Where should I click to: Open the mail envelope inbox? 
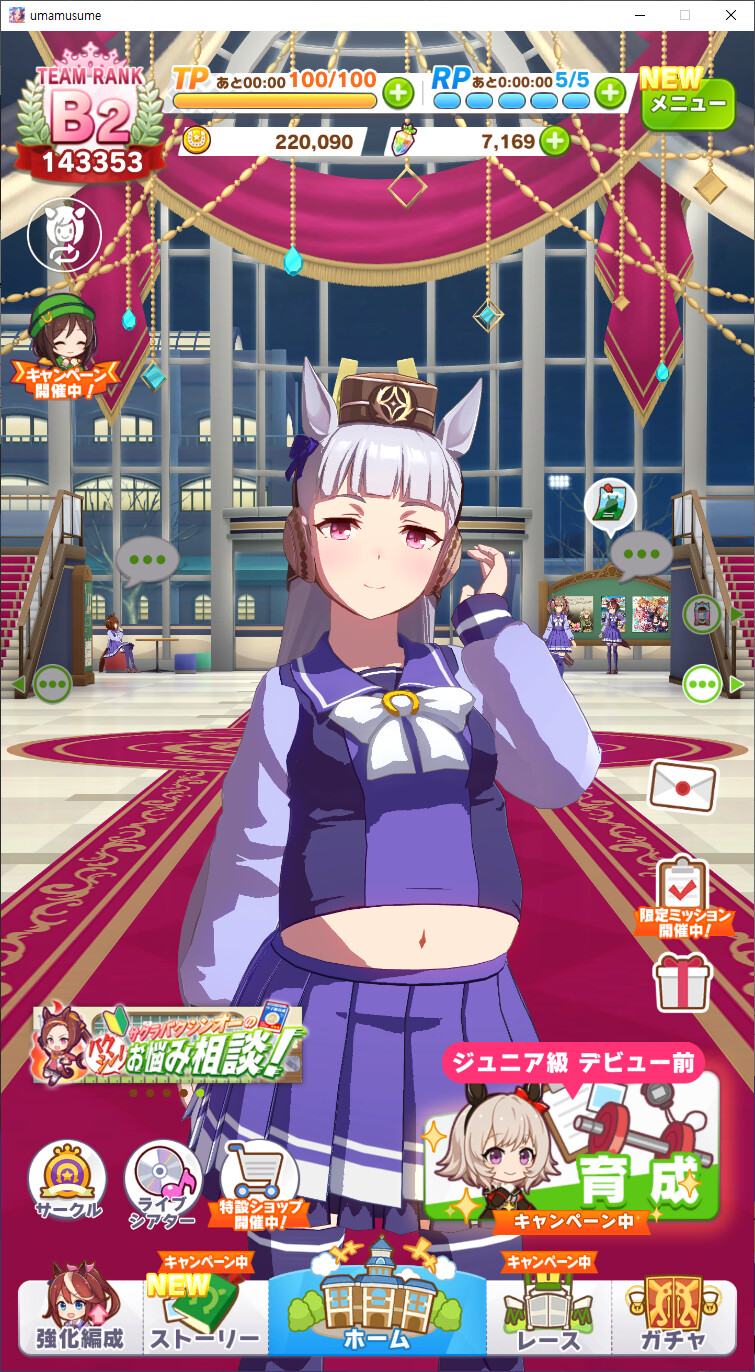[x=683, y=785]
